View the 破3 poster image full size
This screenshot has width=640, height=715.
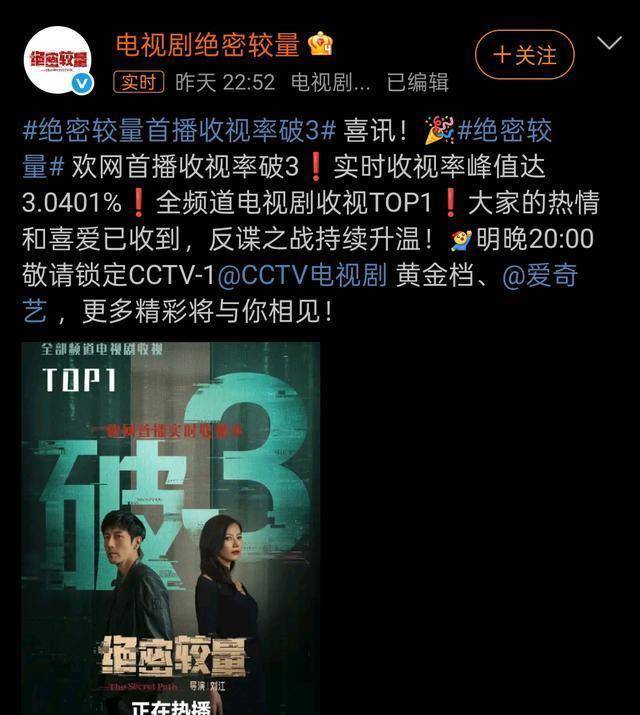[170, 528]
